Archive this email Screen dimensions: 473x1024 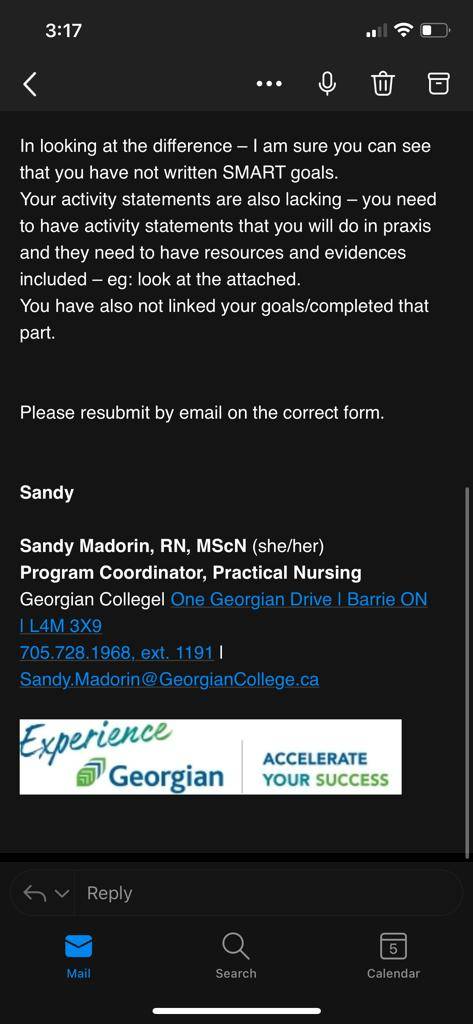438,84
